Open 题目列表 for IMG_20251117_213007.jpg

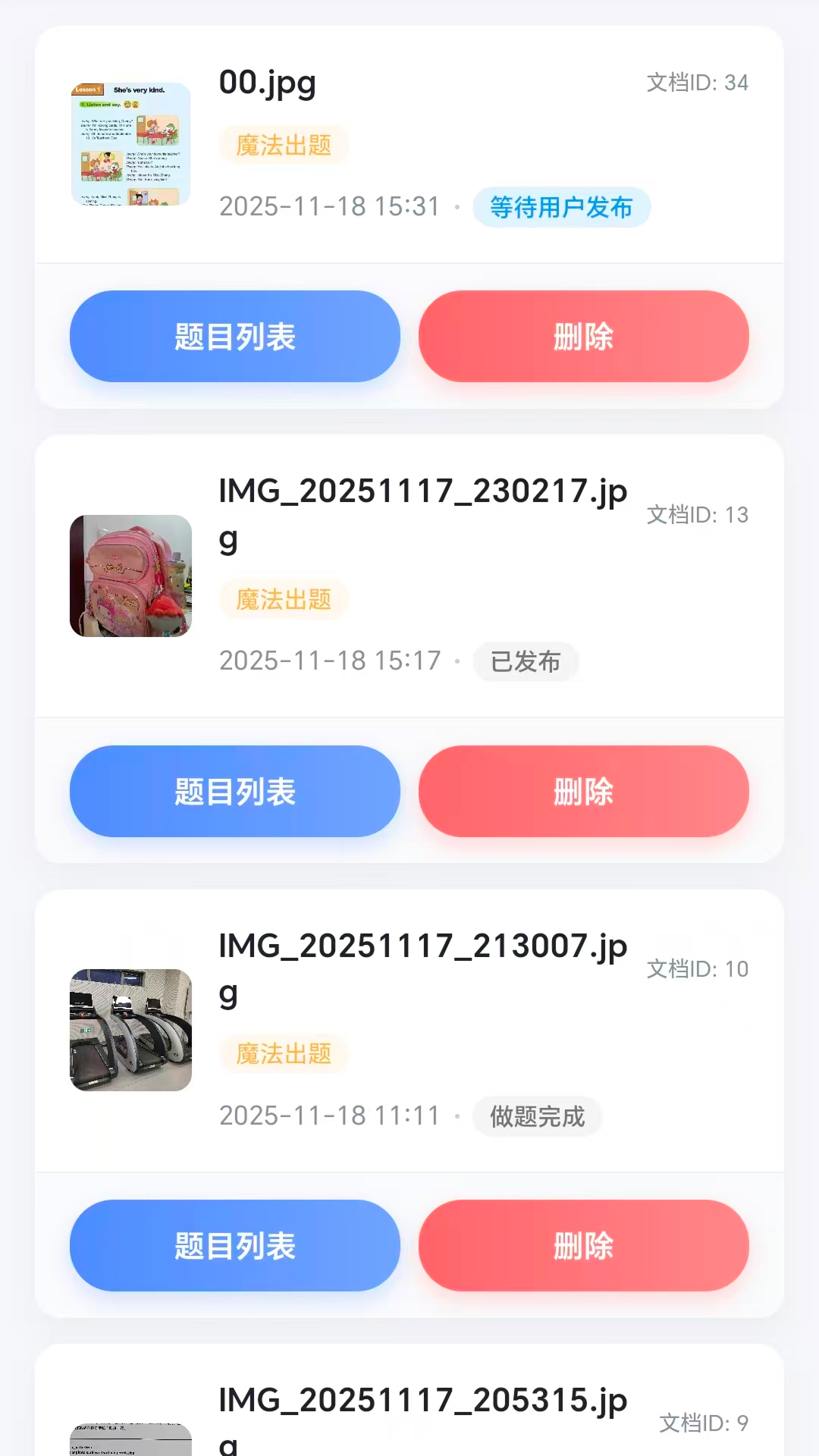coord(234,1246)
